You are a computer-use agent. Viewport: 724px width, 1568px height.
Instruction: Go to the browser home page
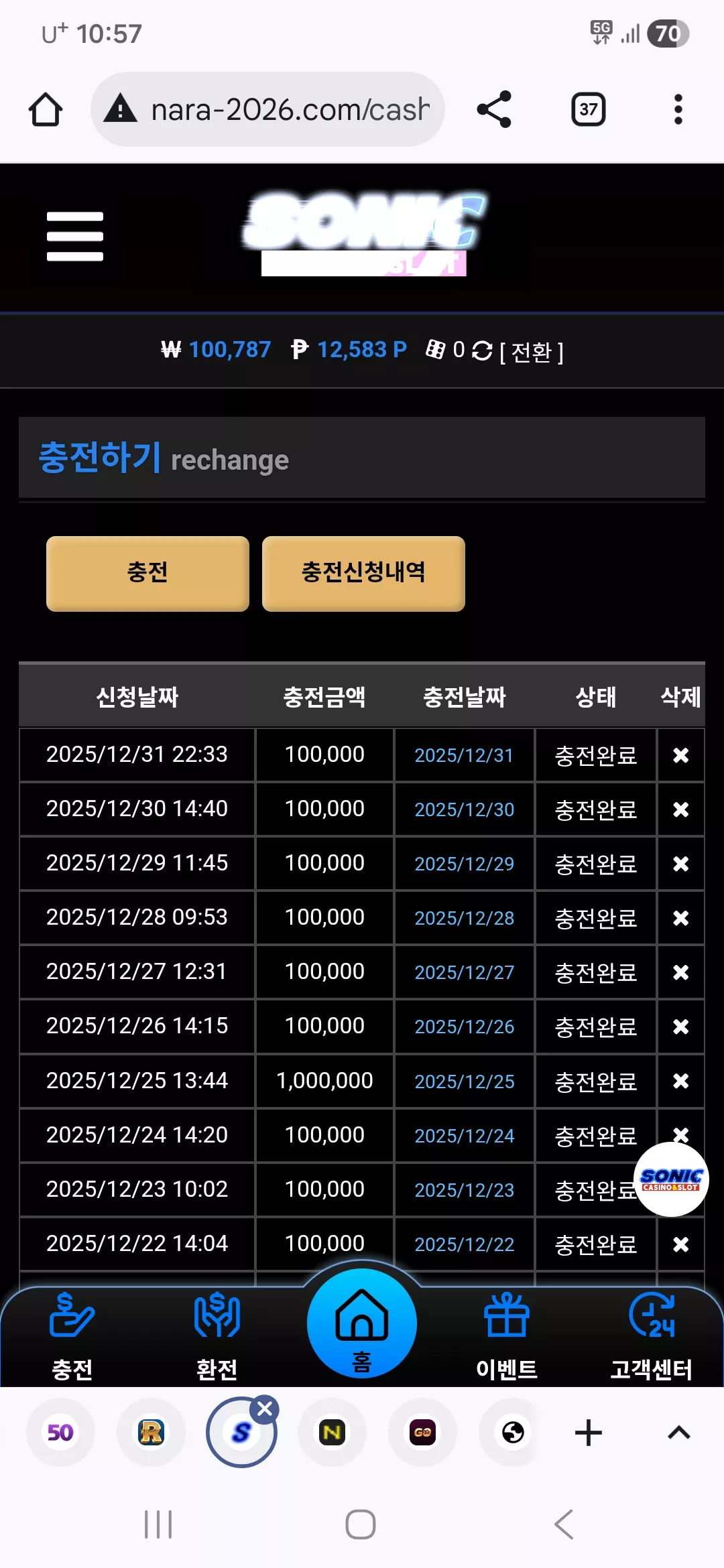pos(46,109)
